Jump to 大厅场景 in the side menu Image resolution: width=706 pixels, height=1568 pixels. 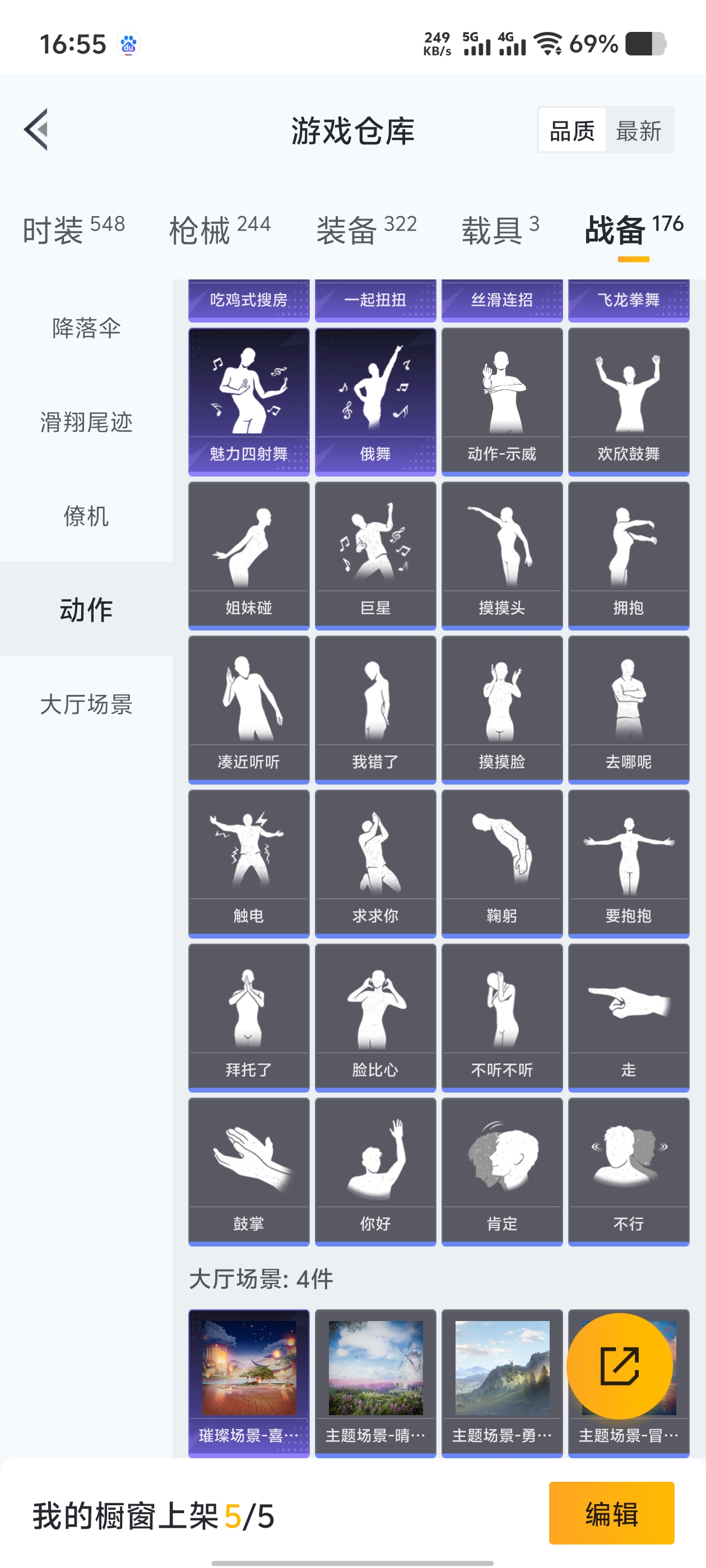point(86,704)
